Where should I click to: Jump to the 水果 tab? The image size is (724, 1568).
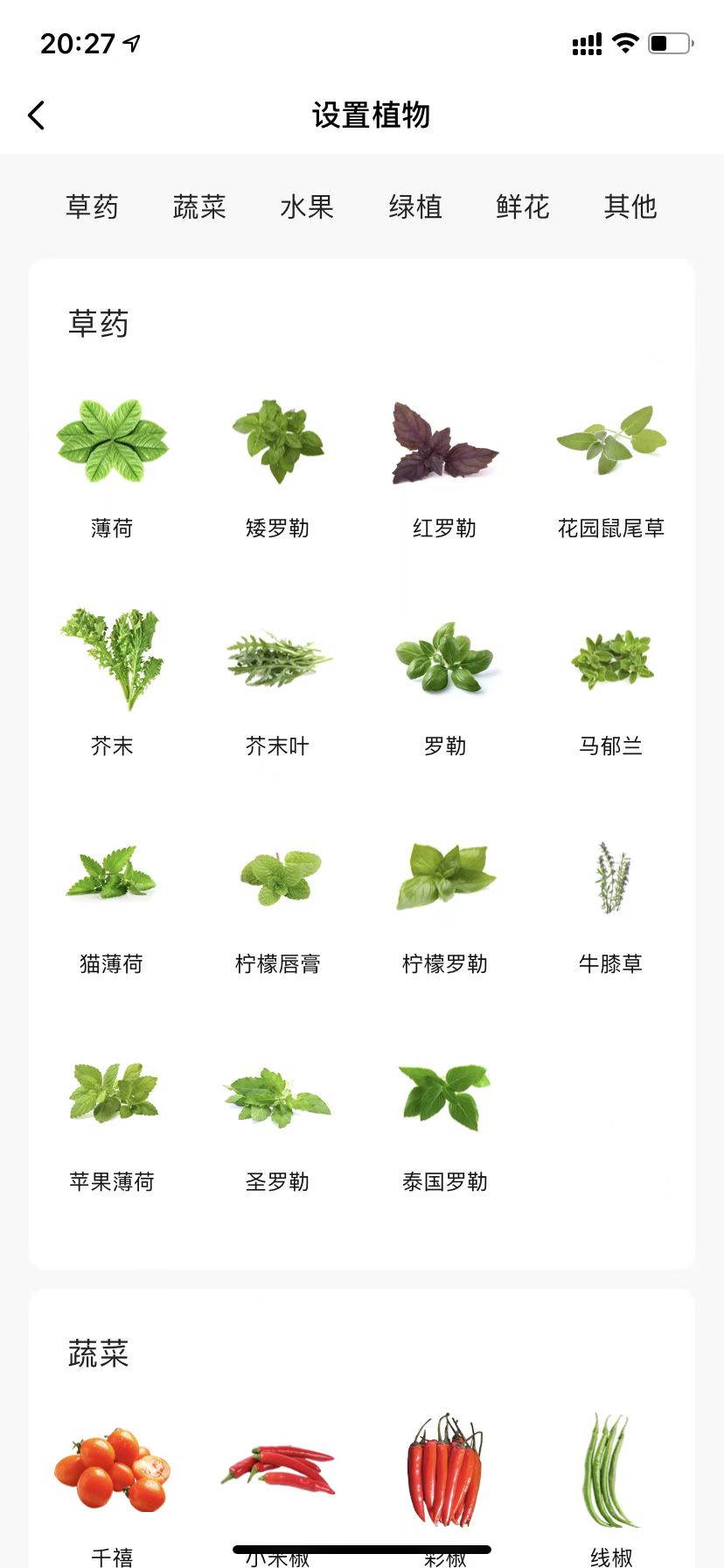pos(307,207)
